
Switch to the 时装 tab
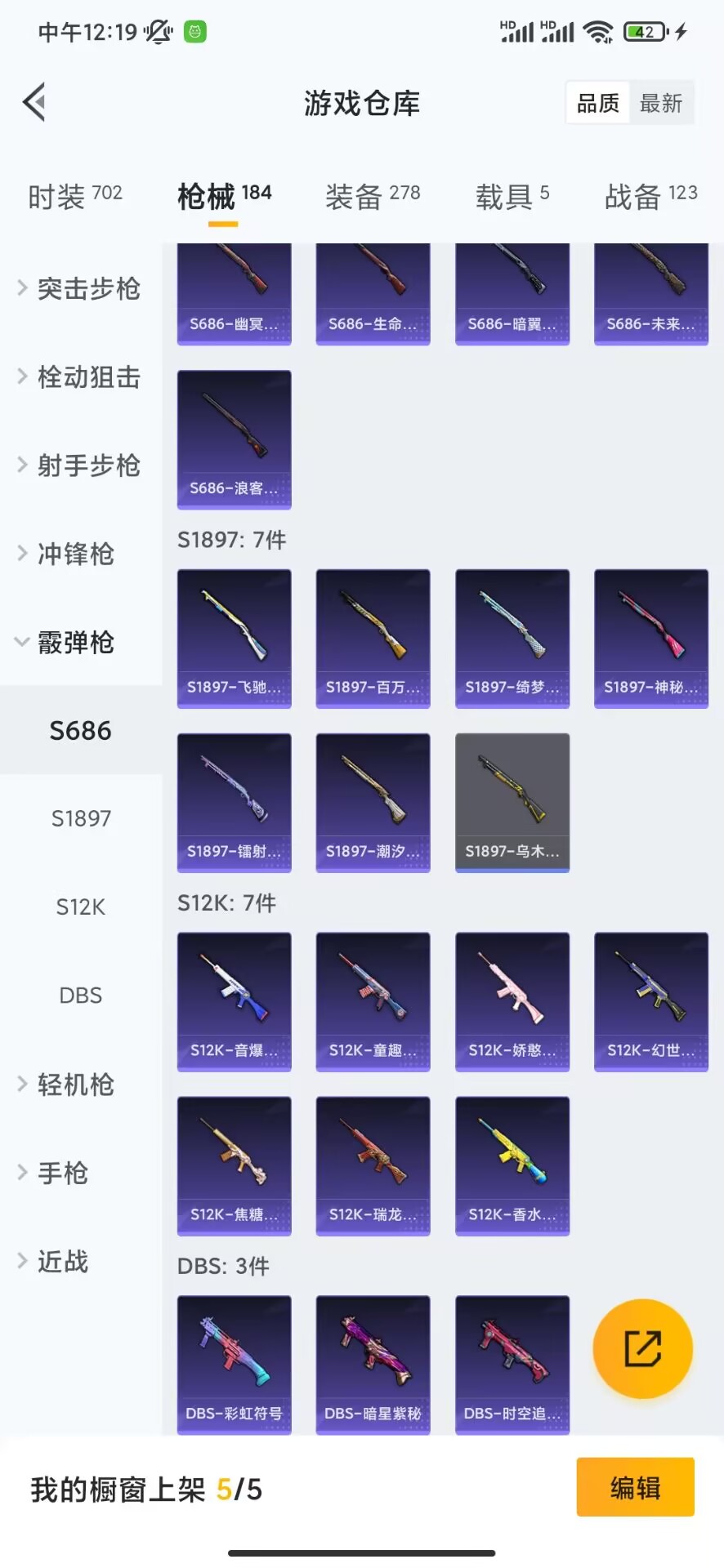(74, 196)
